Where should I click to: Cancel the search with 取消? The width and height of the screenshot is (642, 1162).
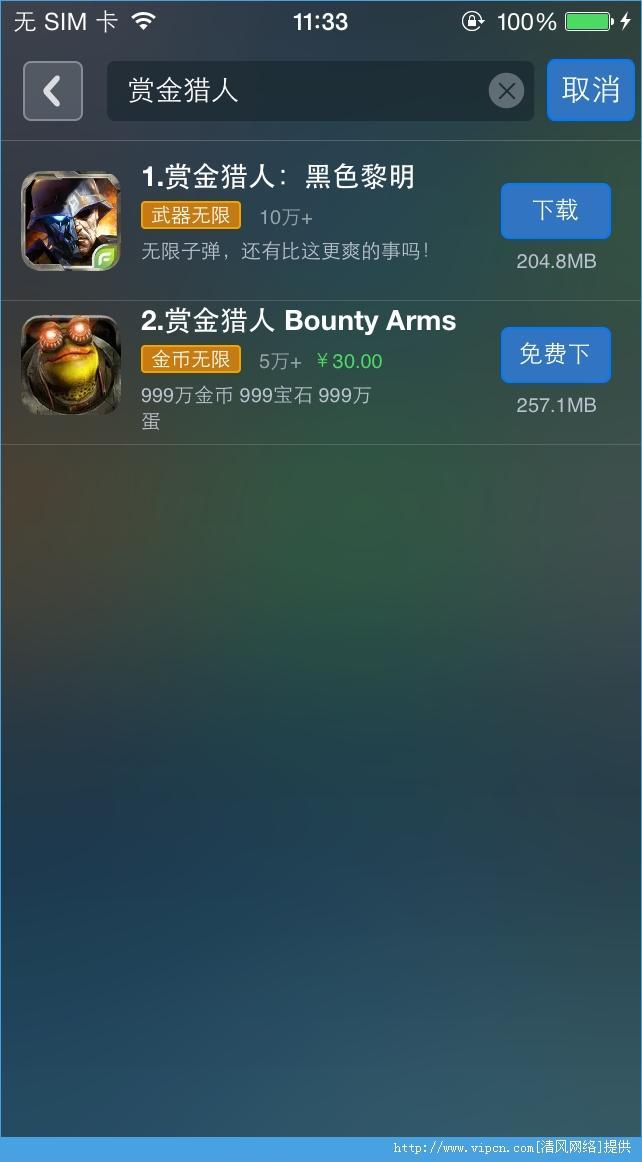click(x=590, y=90)
